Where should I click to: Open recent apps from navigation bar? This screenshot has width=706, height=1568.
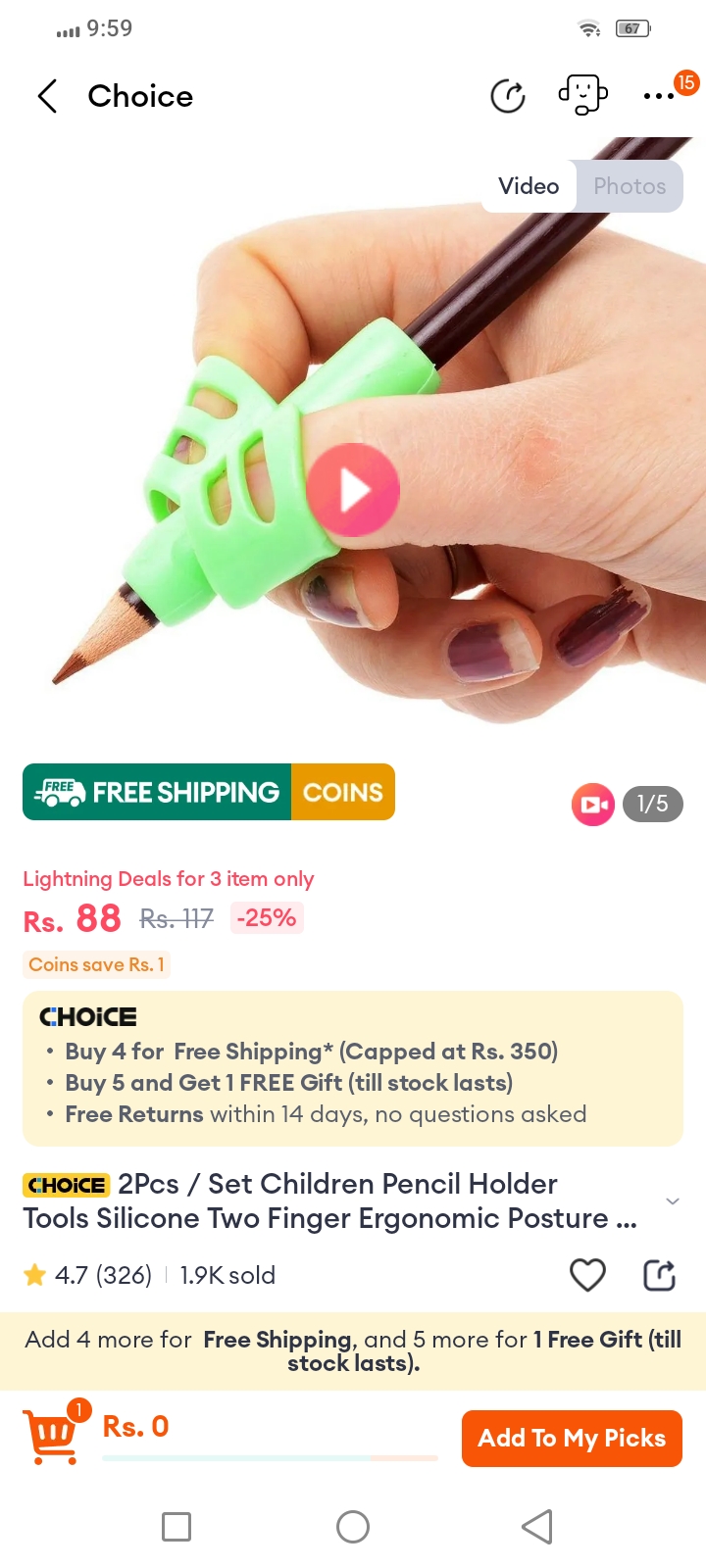click(x=176, y=1527)
